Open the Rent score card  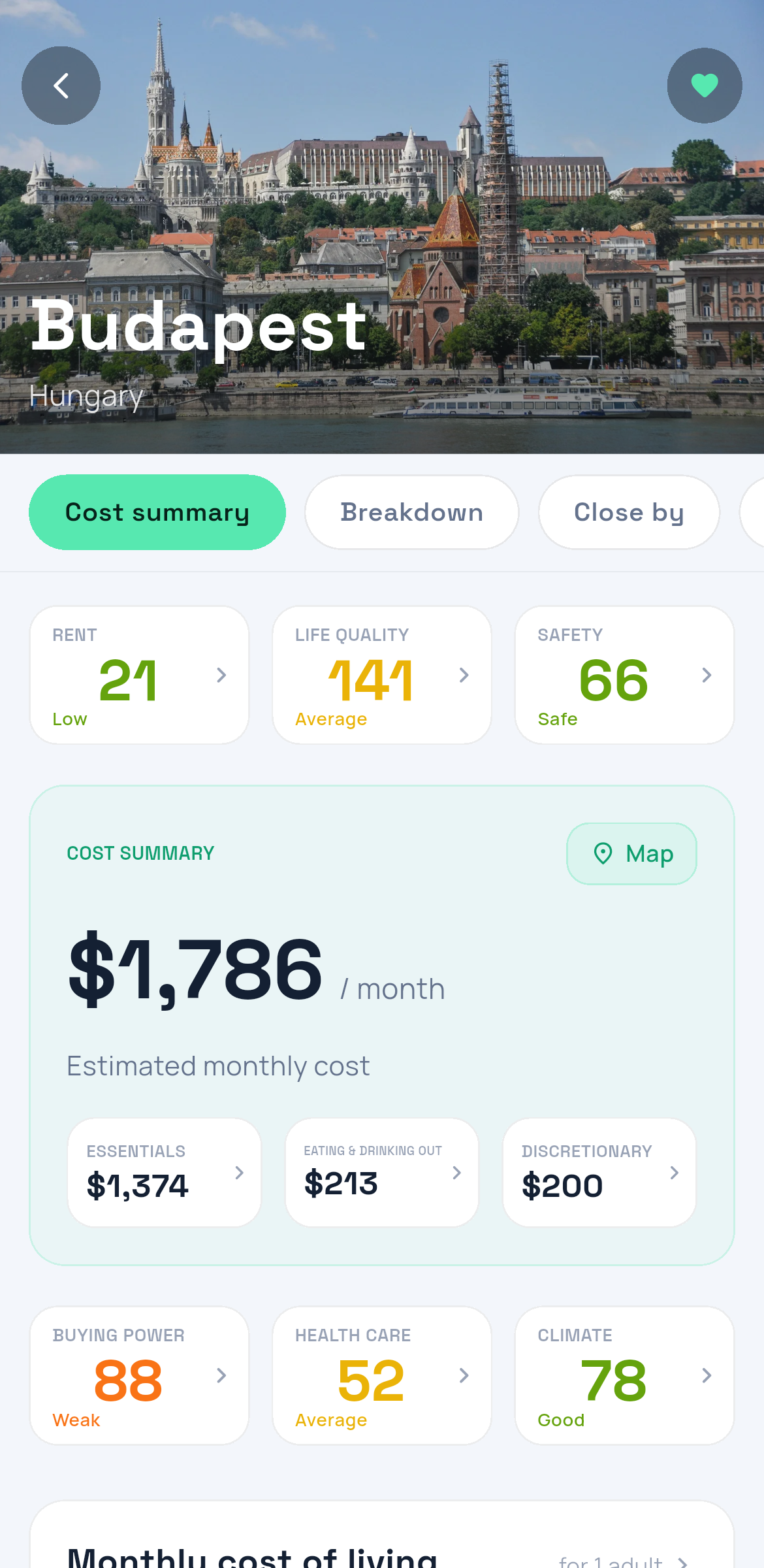(139, 675)
